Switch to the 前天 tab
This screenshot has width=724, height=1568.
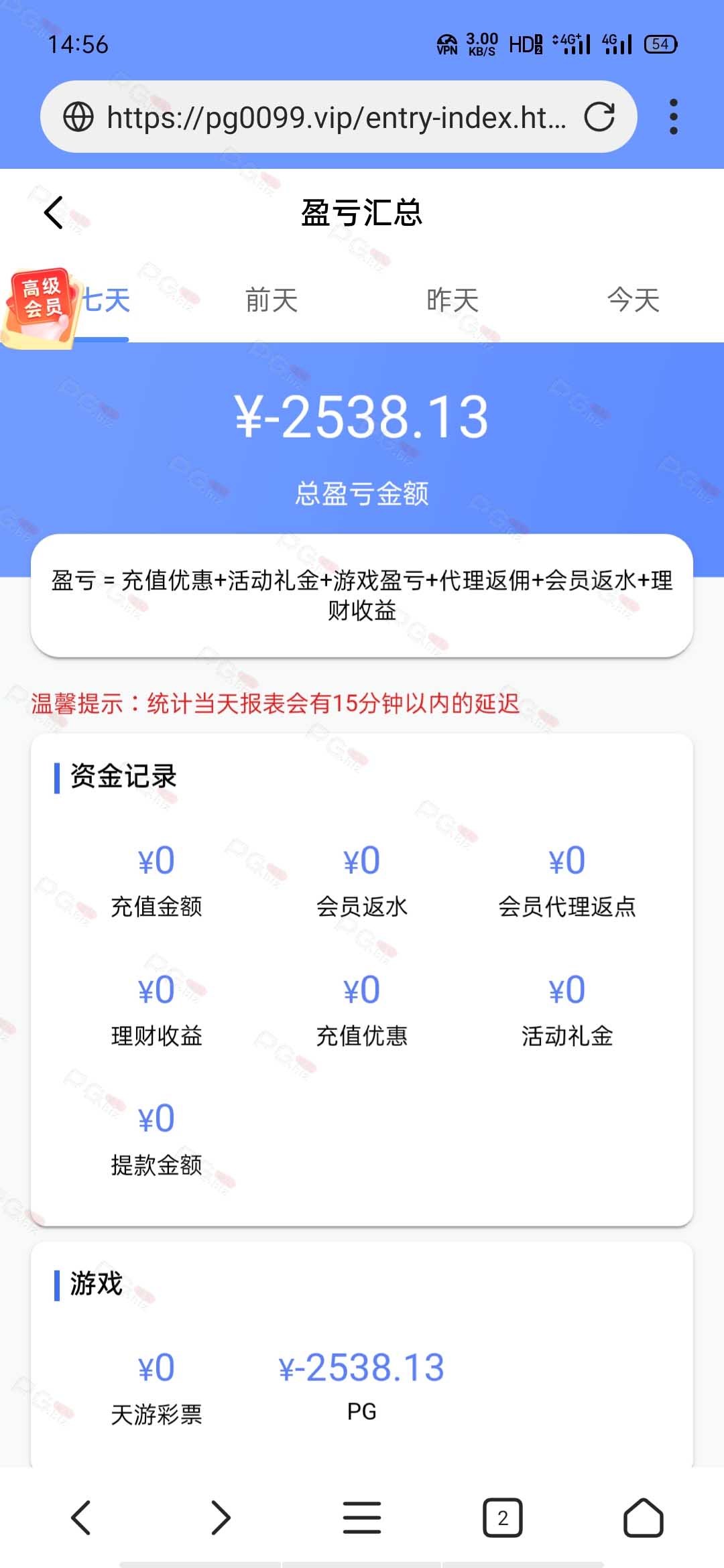pos(271,300)
